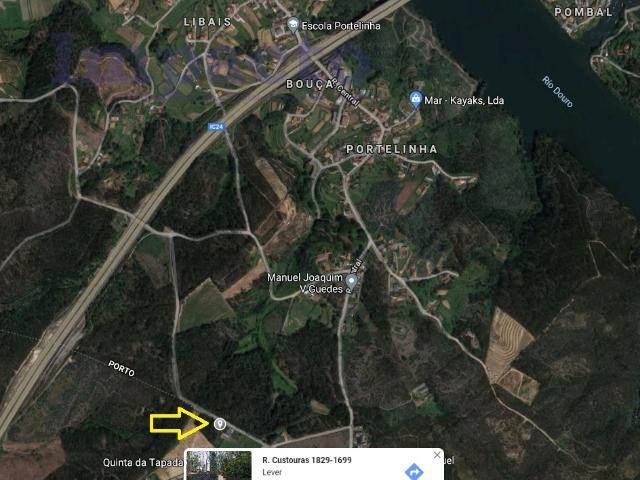Select the Escola Portelinha map marker
The width and height of the screenshot is (640, 480).
[292, 24]
